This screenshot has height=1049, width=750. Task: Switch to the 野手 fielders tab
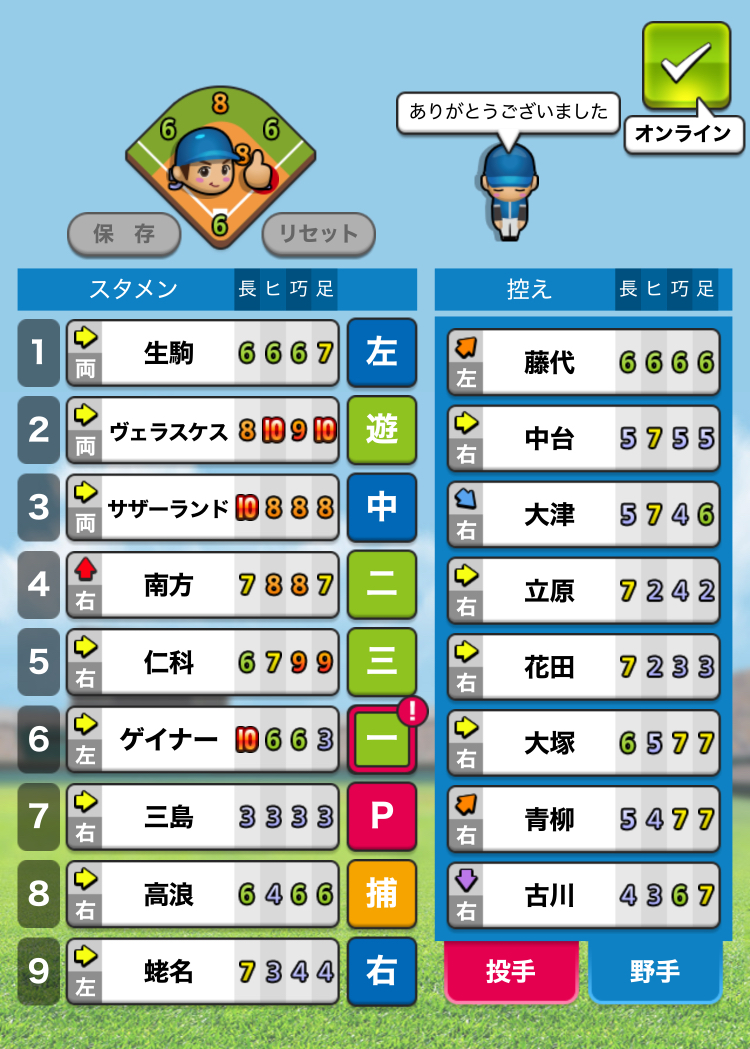(655, 971)
